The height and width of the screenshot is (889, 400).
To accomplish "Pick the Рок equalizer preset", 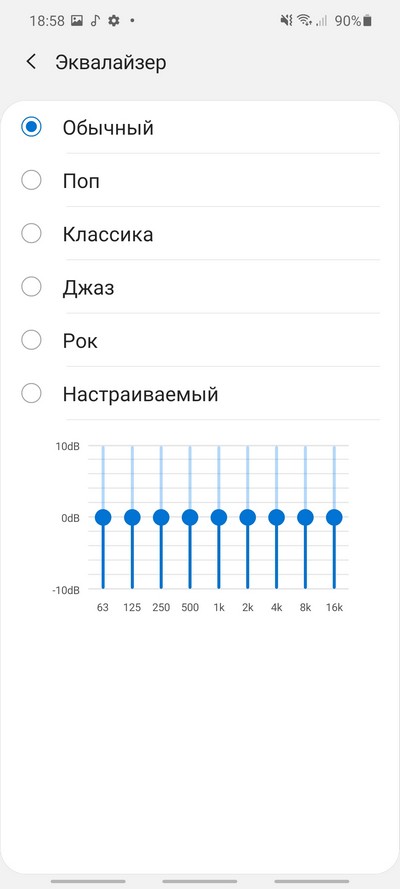I will [200, 341].
